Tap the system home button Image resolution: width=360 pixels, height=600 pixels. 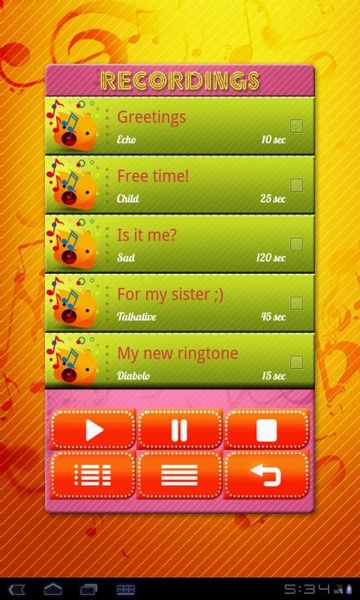53,589
